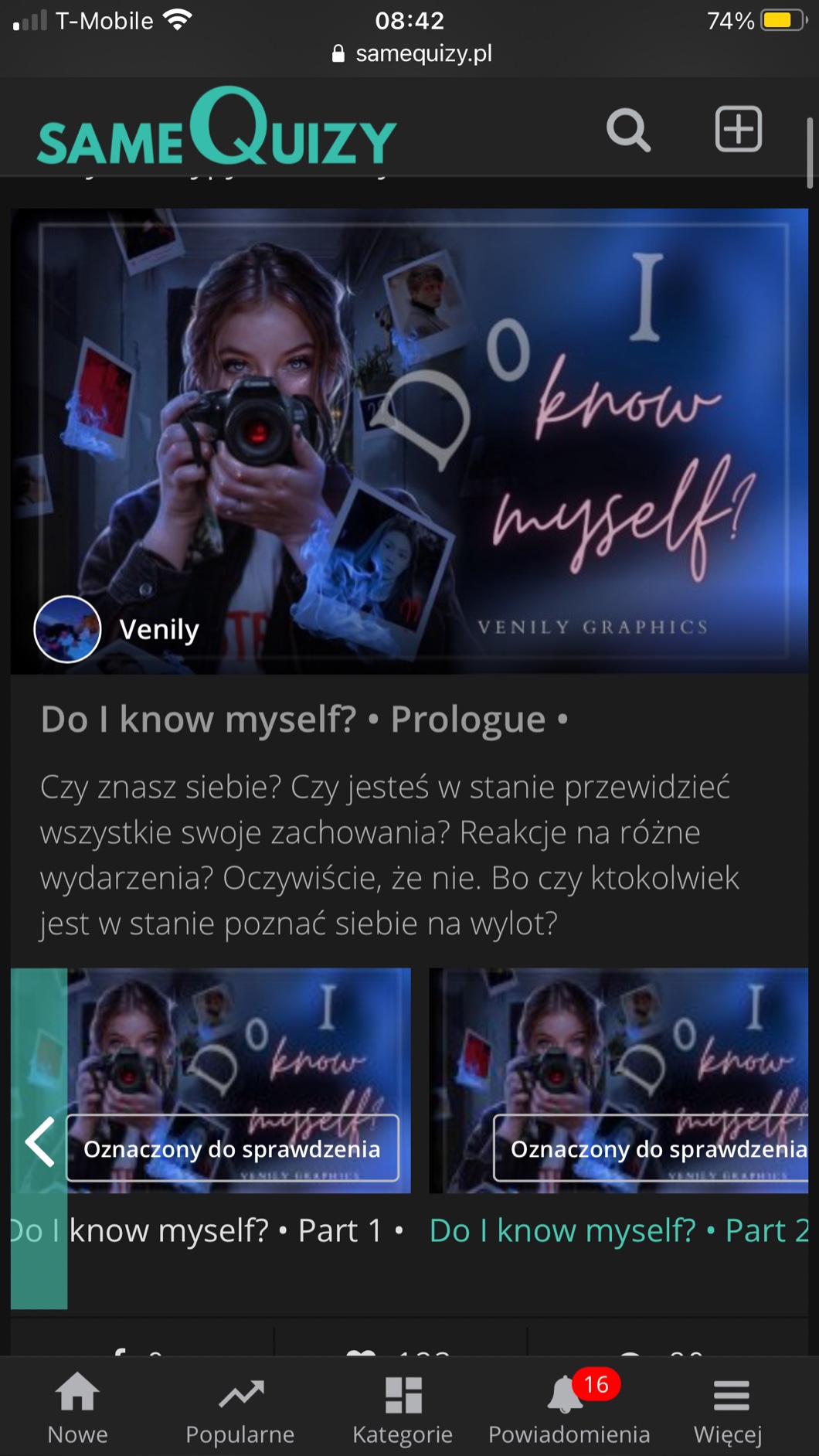This screenshot has width=819, height=1456.
Task: Open Venily's author profile
Action: (x=118, y=630)
